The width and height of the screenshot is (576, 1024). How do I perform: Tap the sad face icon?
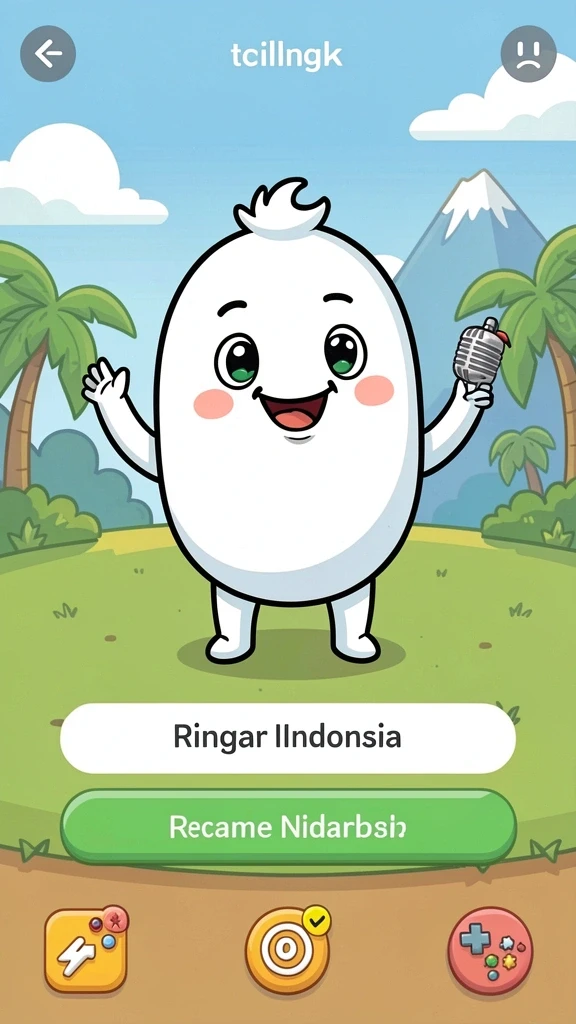(528, 54)
